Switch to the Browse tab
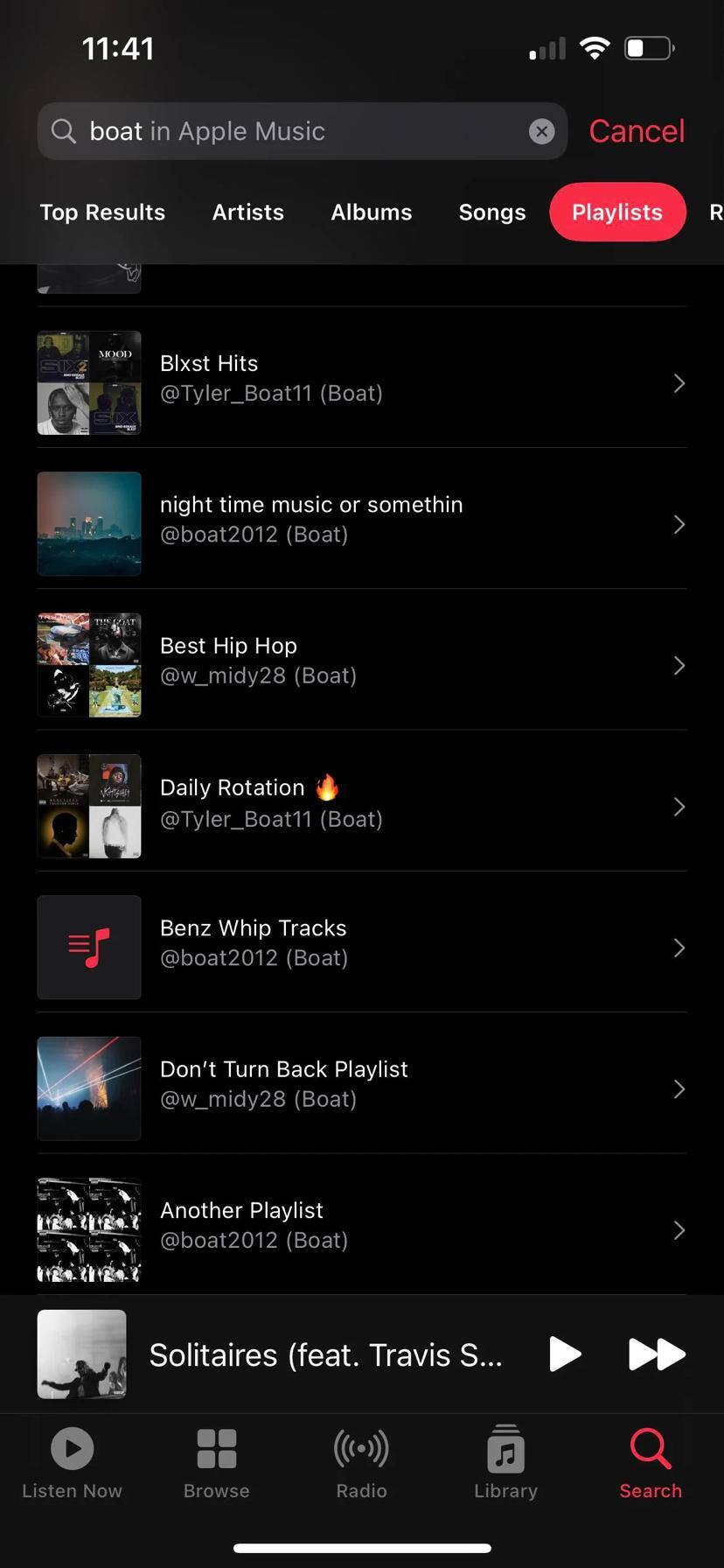 pos(216,1463)
